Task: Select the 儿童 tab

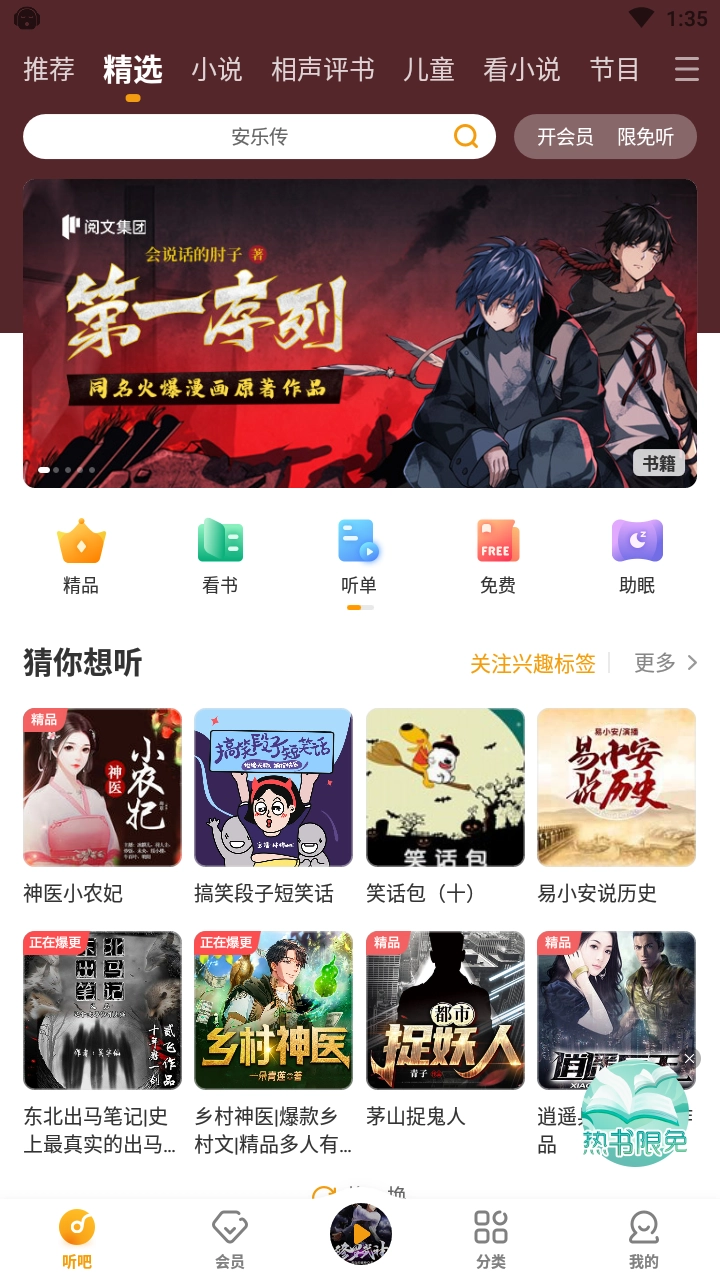Action: pos(429,69)
